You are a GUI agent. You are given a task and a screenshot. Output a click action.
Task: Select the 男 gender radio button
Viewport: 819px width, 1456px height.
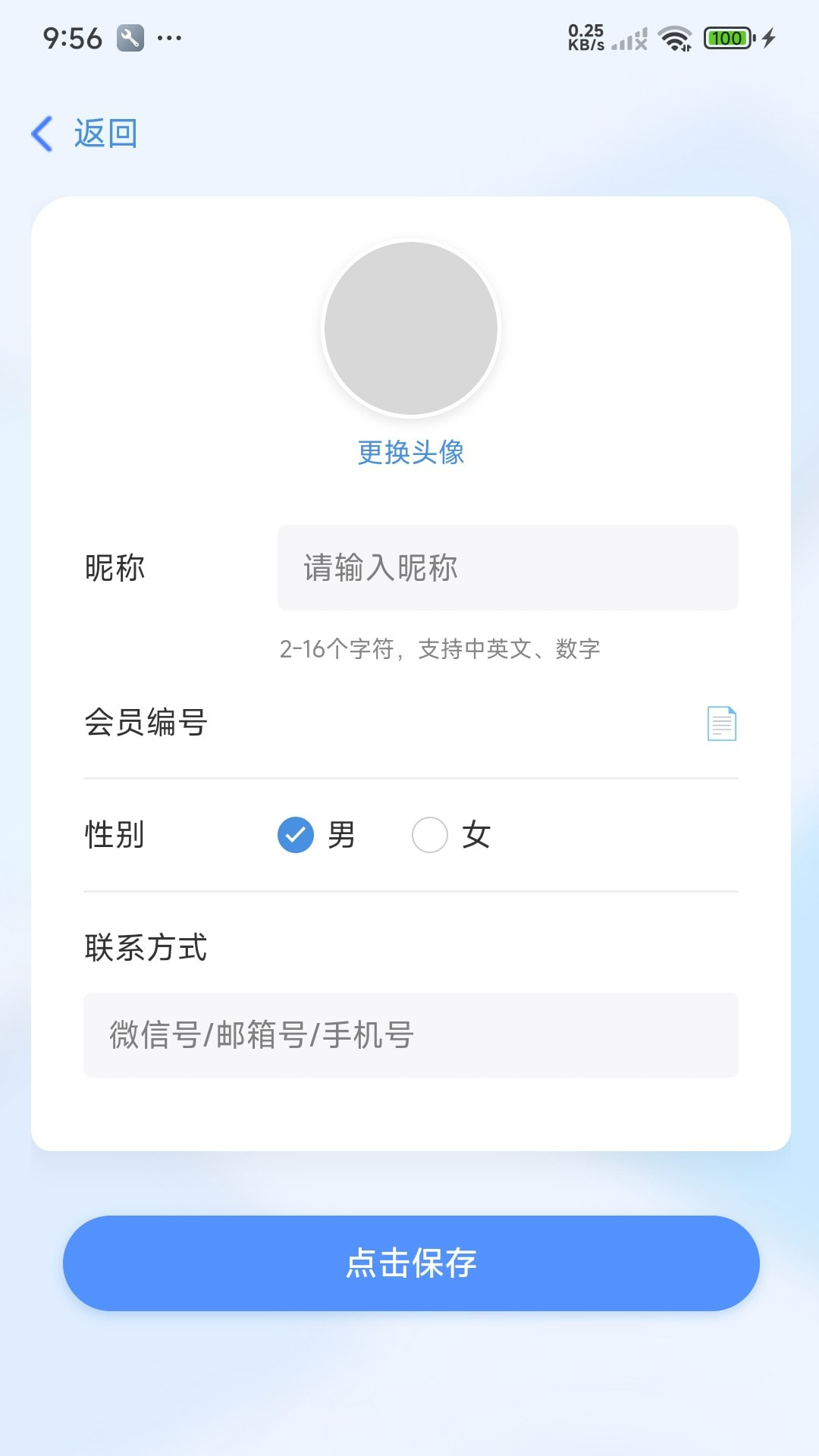296,835
